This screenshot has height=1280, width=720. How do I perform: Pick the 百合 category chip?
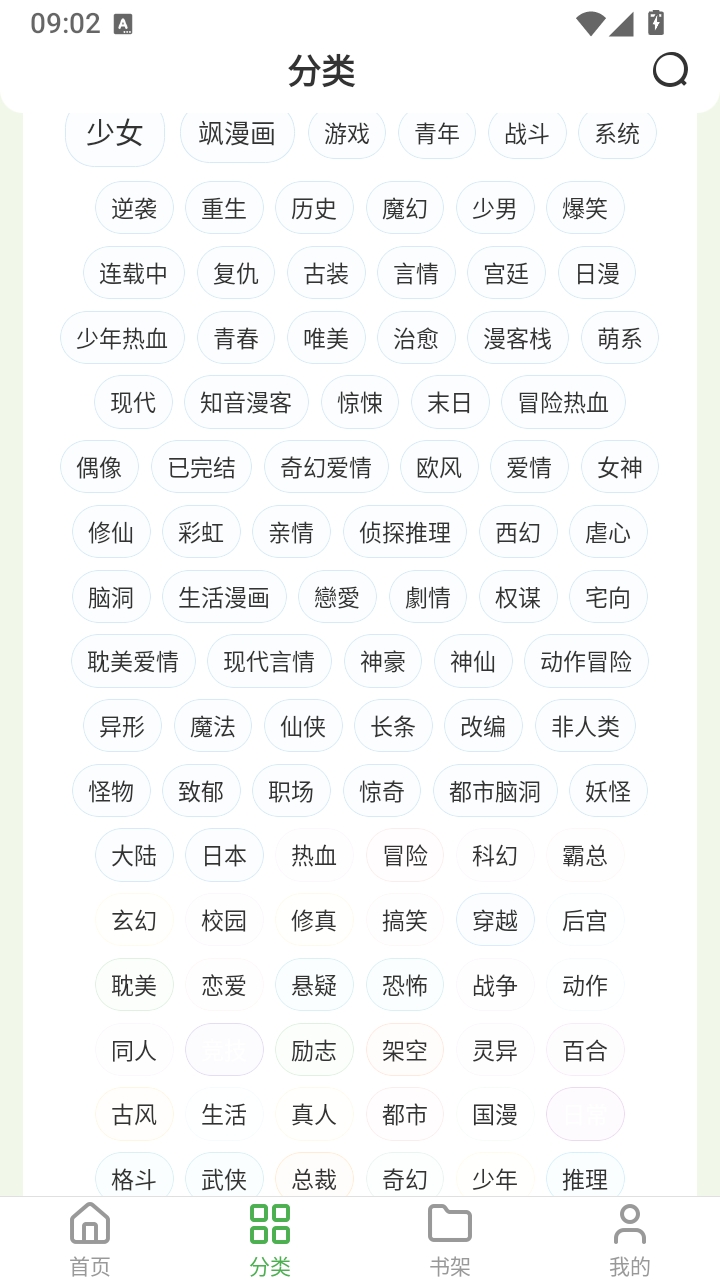(585, 1050)
